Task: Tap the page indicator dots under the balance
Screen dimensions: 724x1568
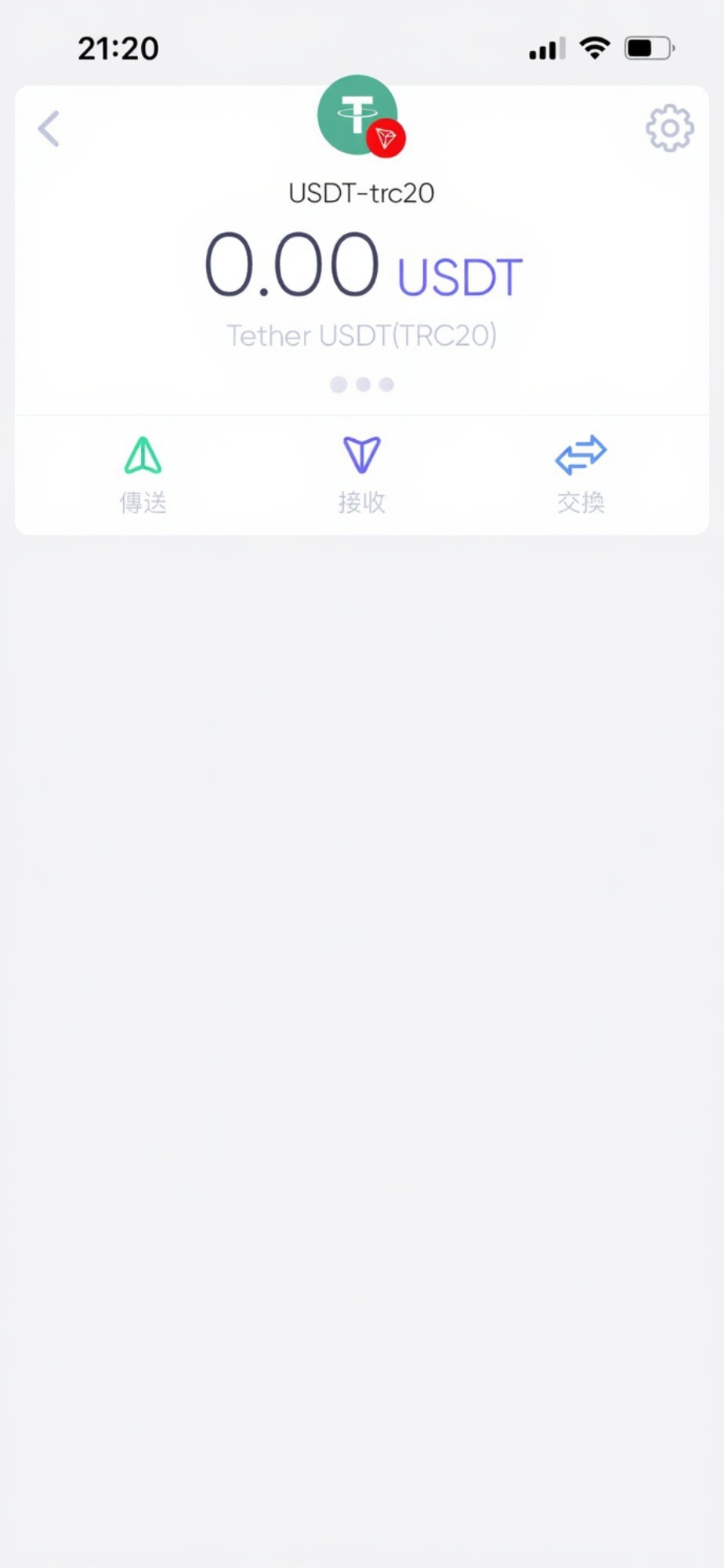Action: [x=362, y=384]
